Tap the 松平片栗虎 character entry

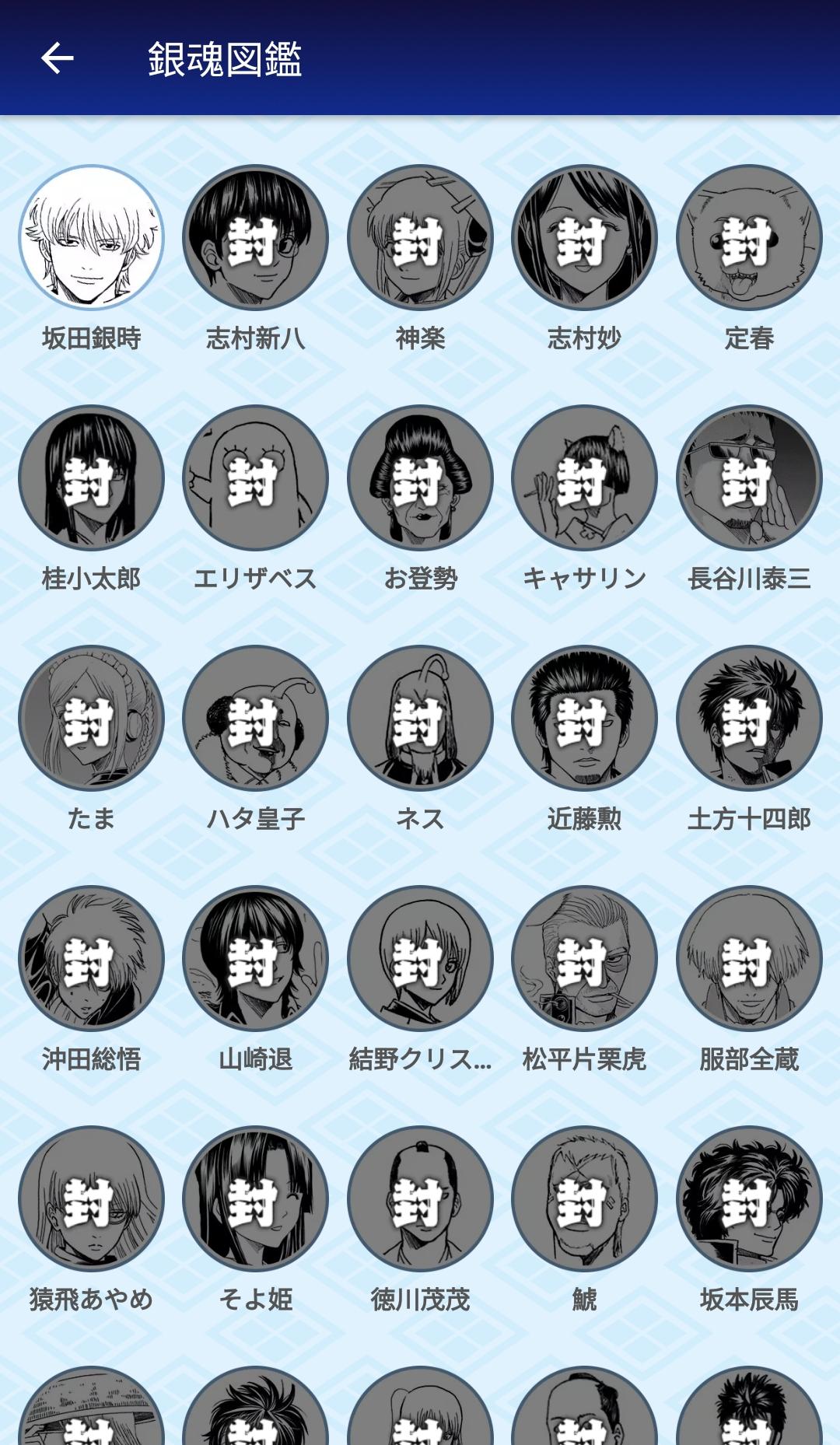pos(584,959)
